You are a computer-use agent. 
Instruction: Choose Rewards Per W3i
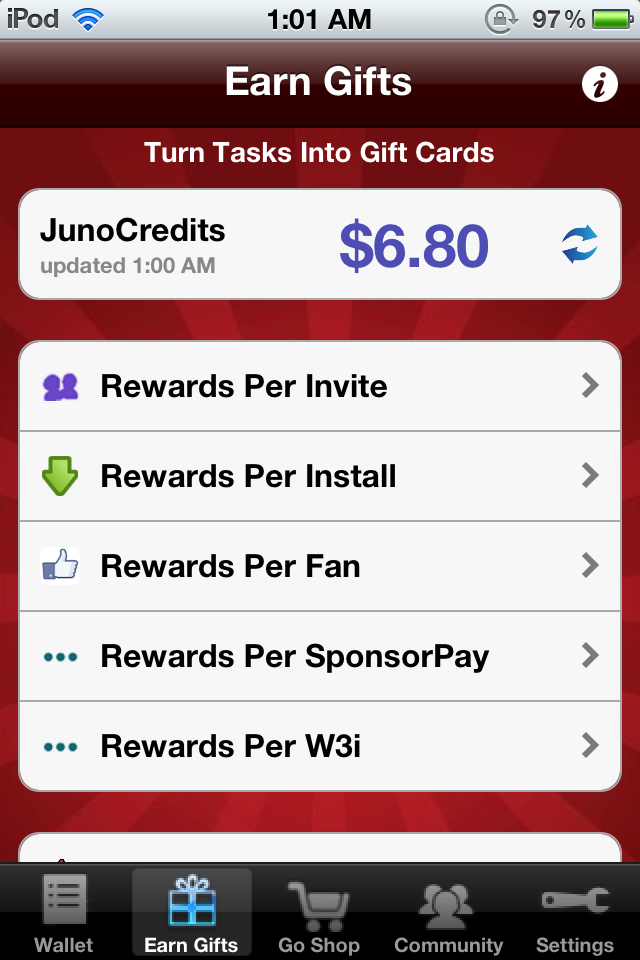click(320, 746)
